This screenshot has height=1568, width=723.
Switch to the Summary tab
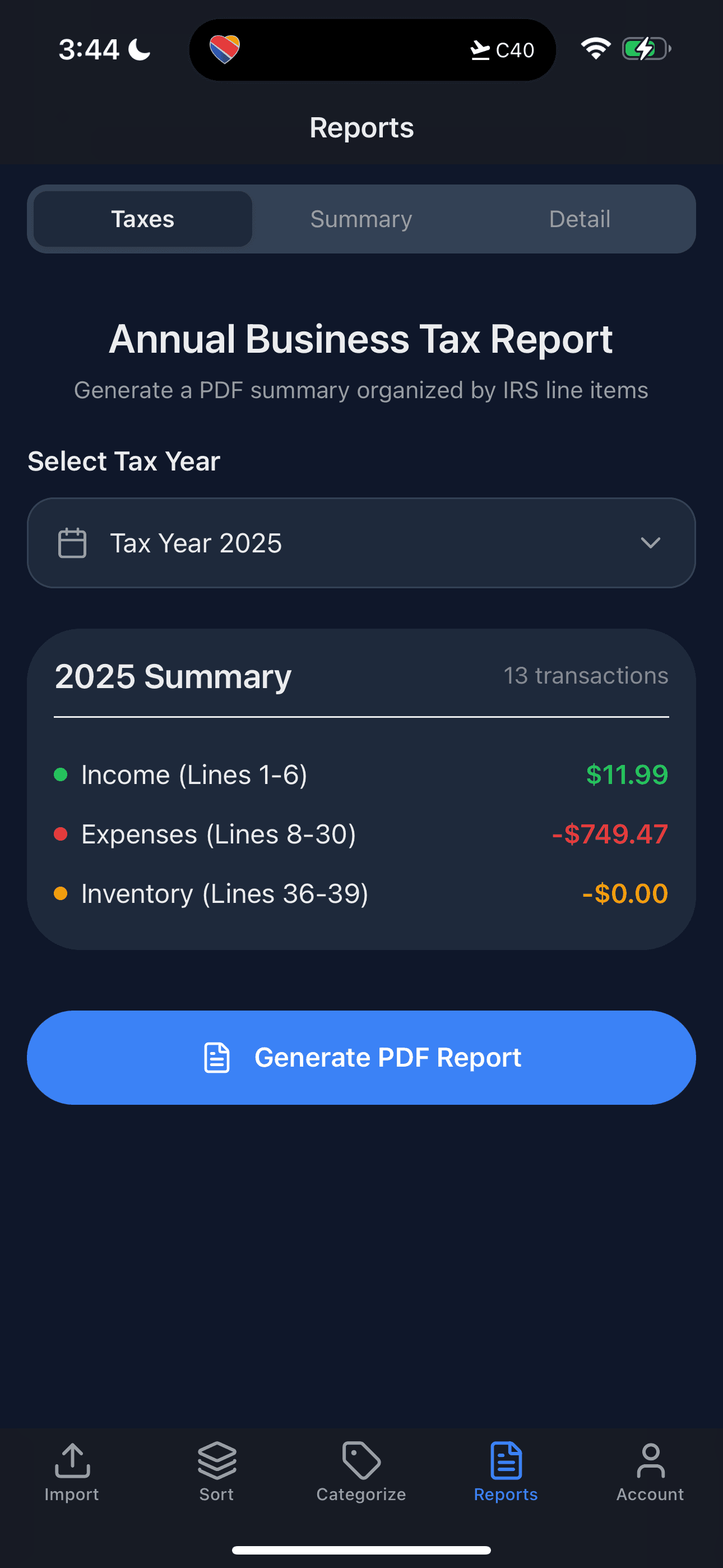tap(361, 219)
